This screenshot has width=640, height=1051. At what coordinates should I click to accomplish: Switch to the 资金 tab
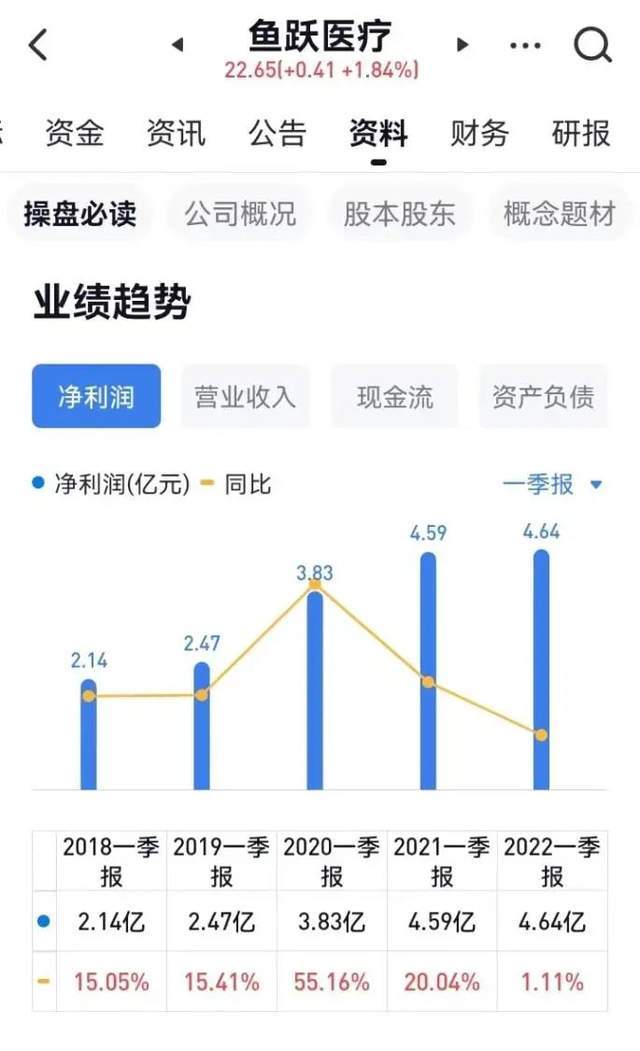point(74,133)
